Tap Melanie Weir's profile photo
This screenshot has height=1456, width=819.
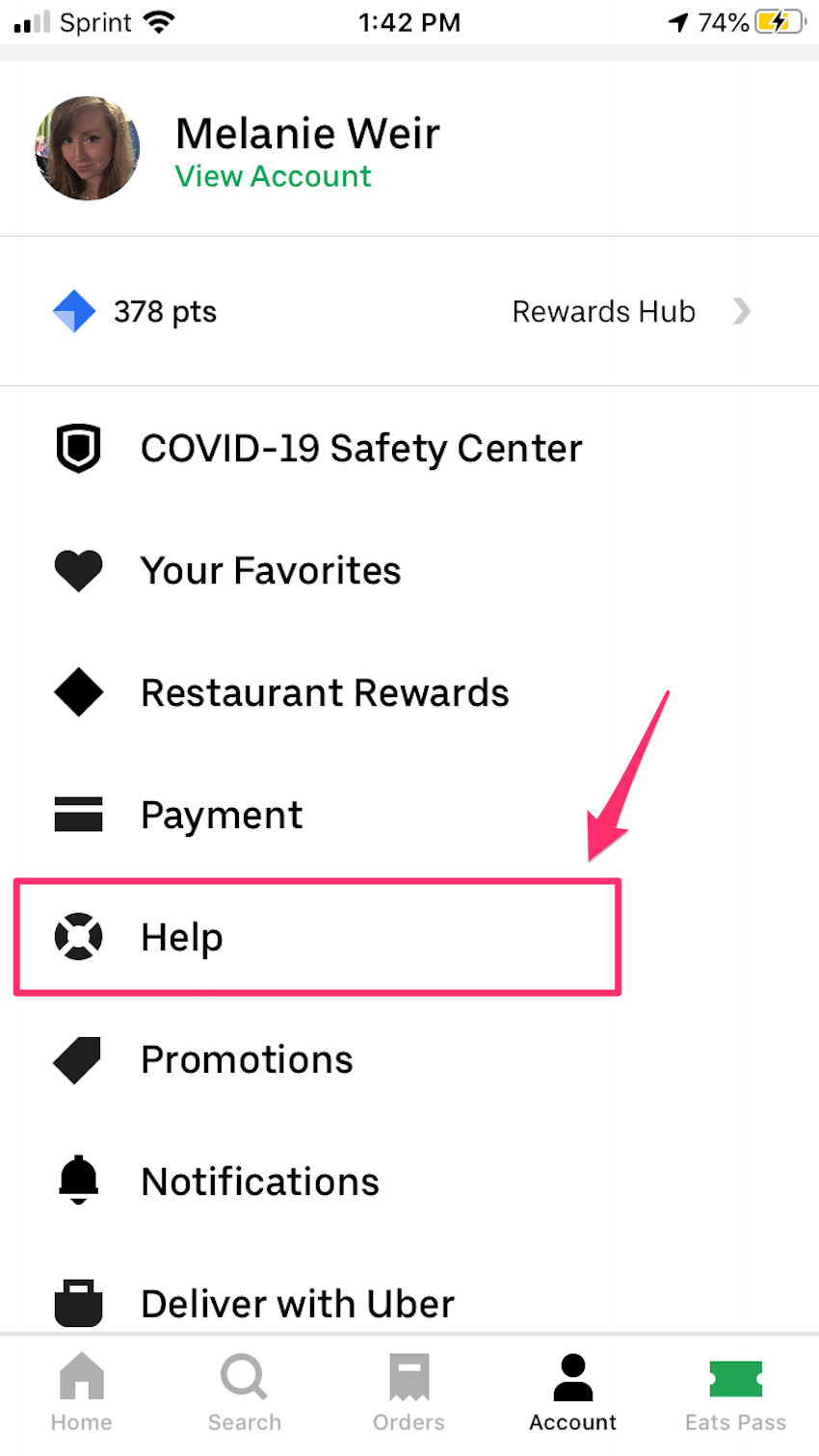pos(88,148)
